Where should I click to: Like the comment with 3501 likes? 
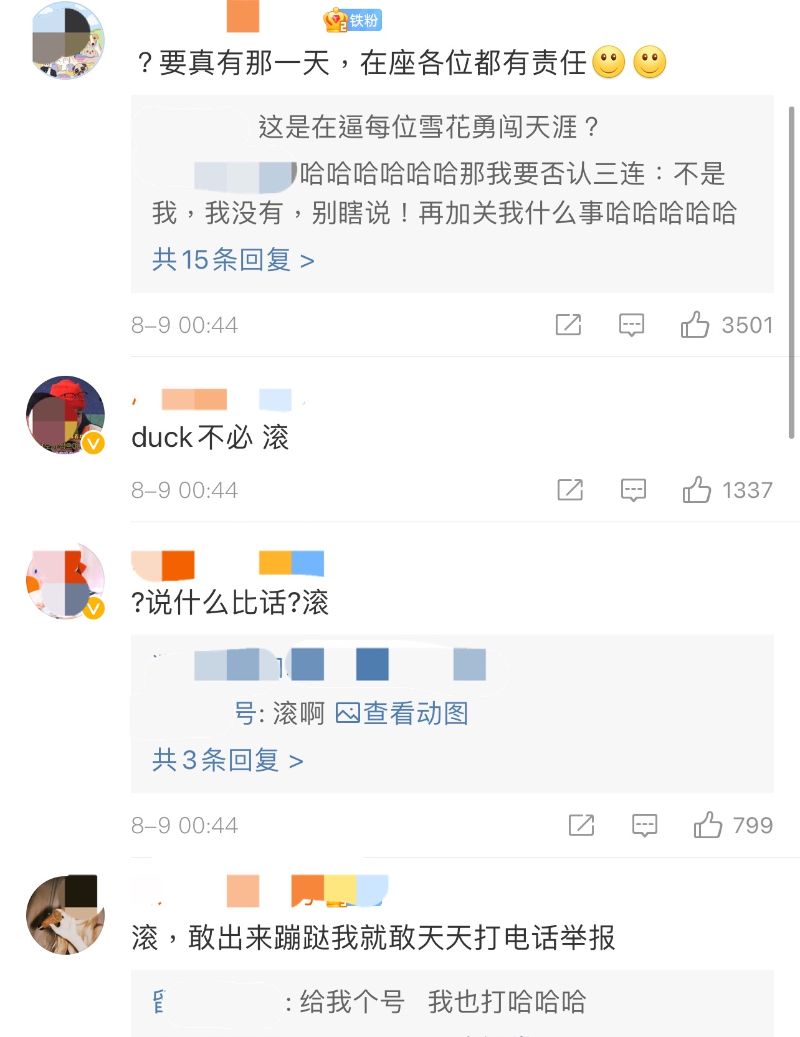pos(695,325)
